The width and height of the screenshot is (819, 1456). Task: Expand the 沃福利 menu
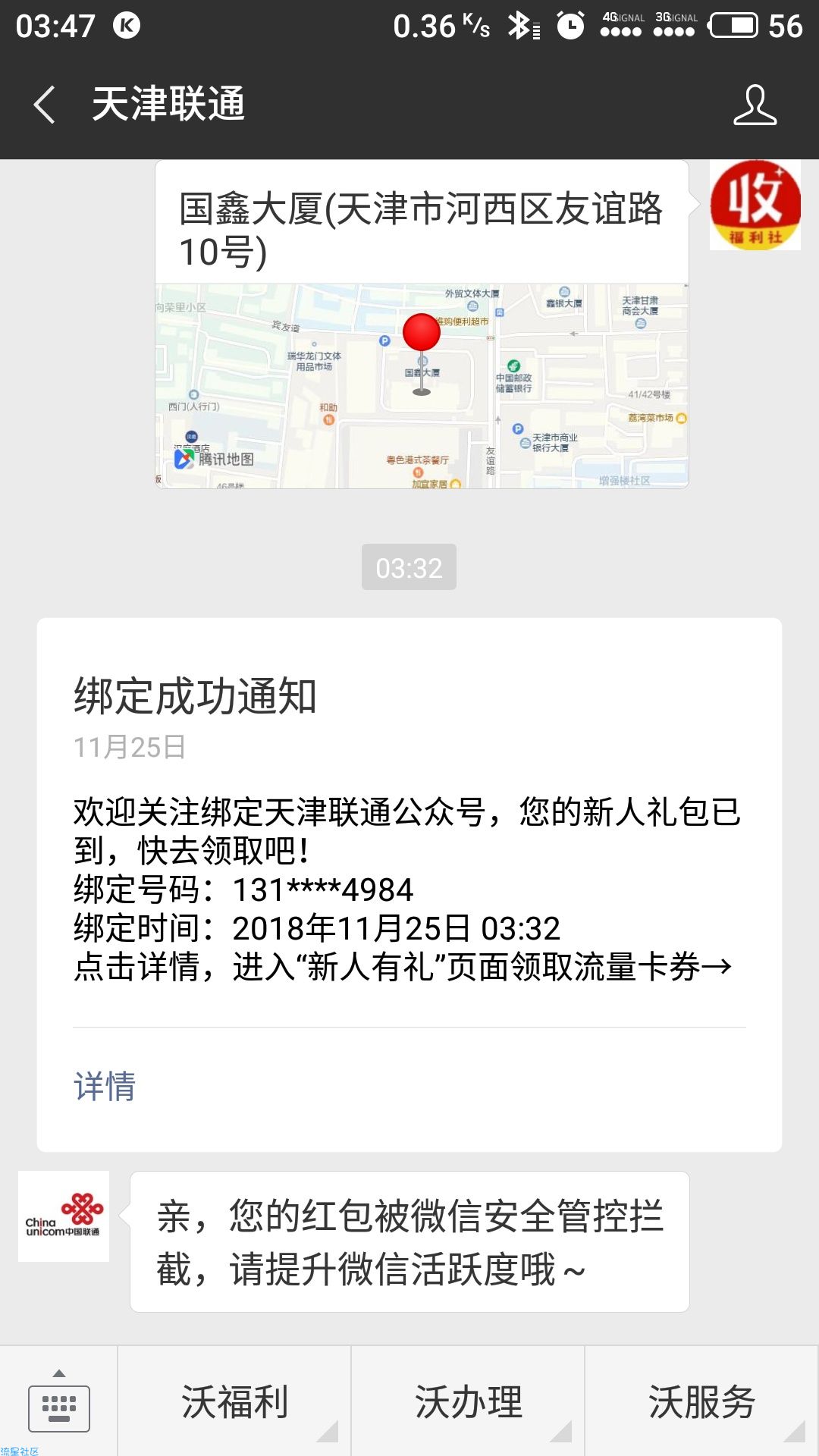pos(234,1401)
